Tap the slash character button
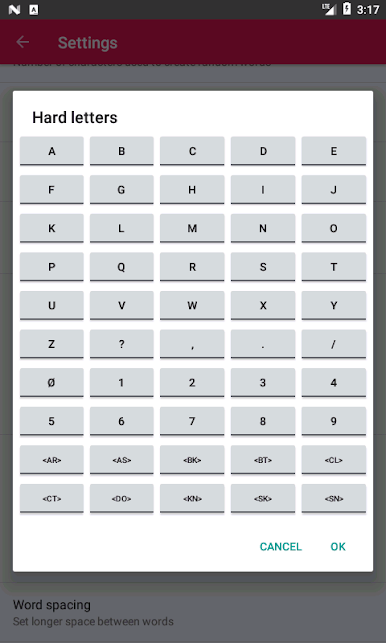Viewport: 386px width, 643px height. [x=334, y=344]
